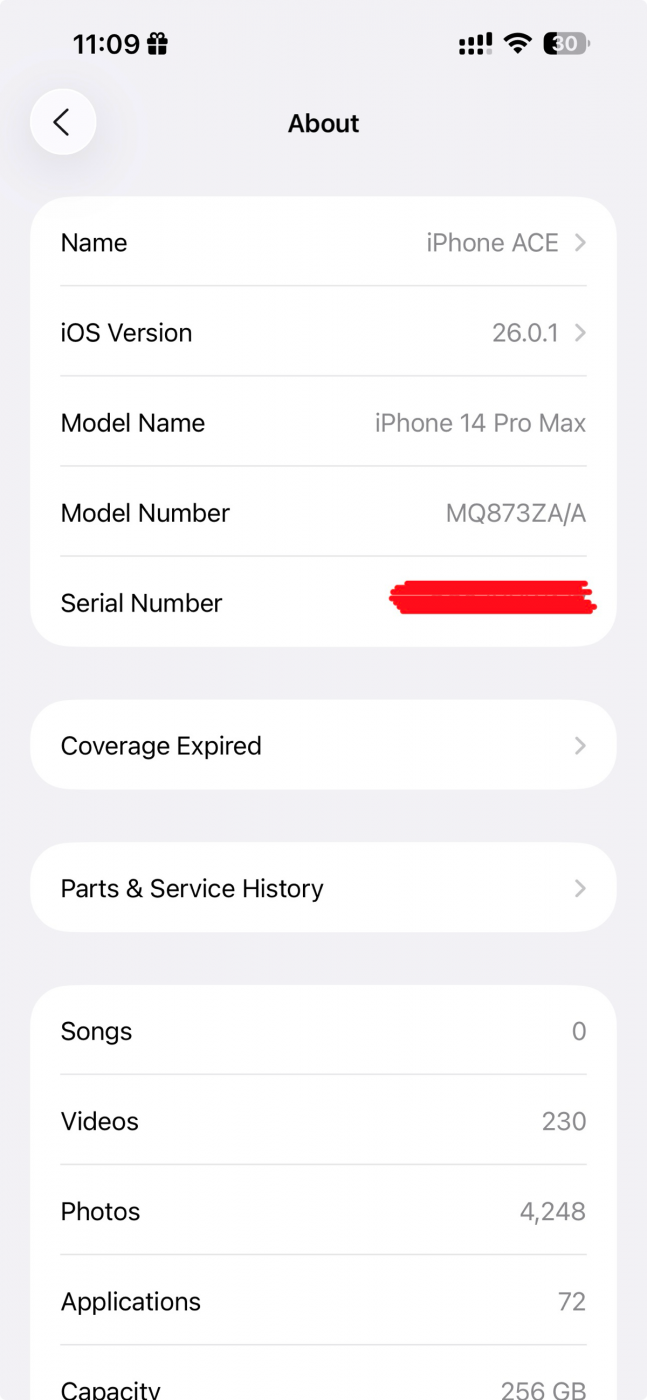Go back from the About screen
The width and height of the screenshot is (647, 1400).
coord(62,122)
